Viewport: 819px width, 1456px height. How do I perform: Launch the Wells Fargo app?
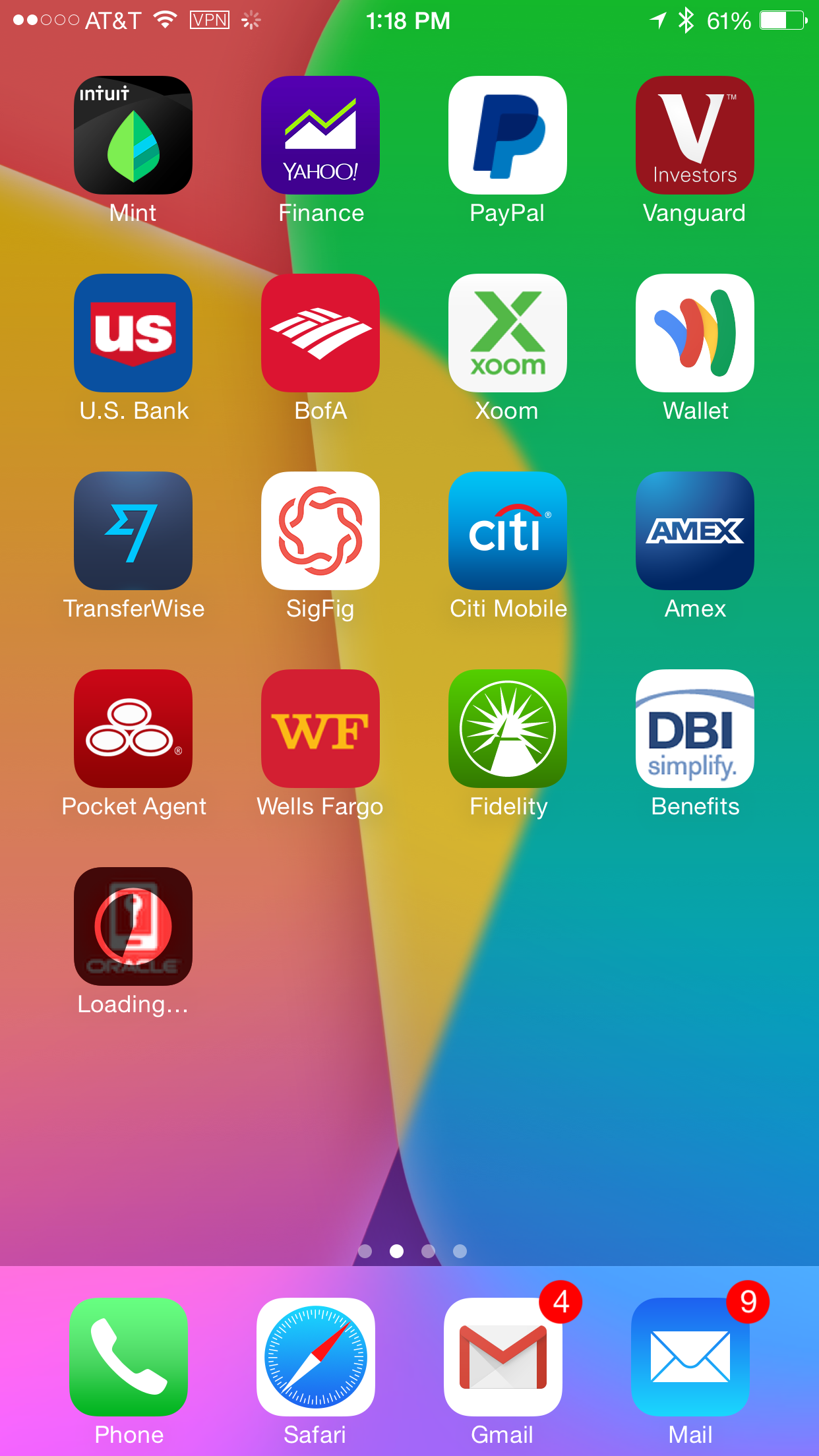tap(320, 729)
